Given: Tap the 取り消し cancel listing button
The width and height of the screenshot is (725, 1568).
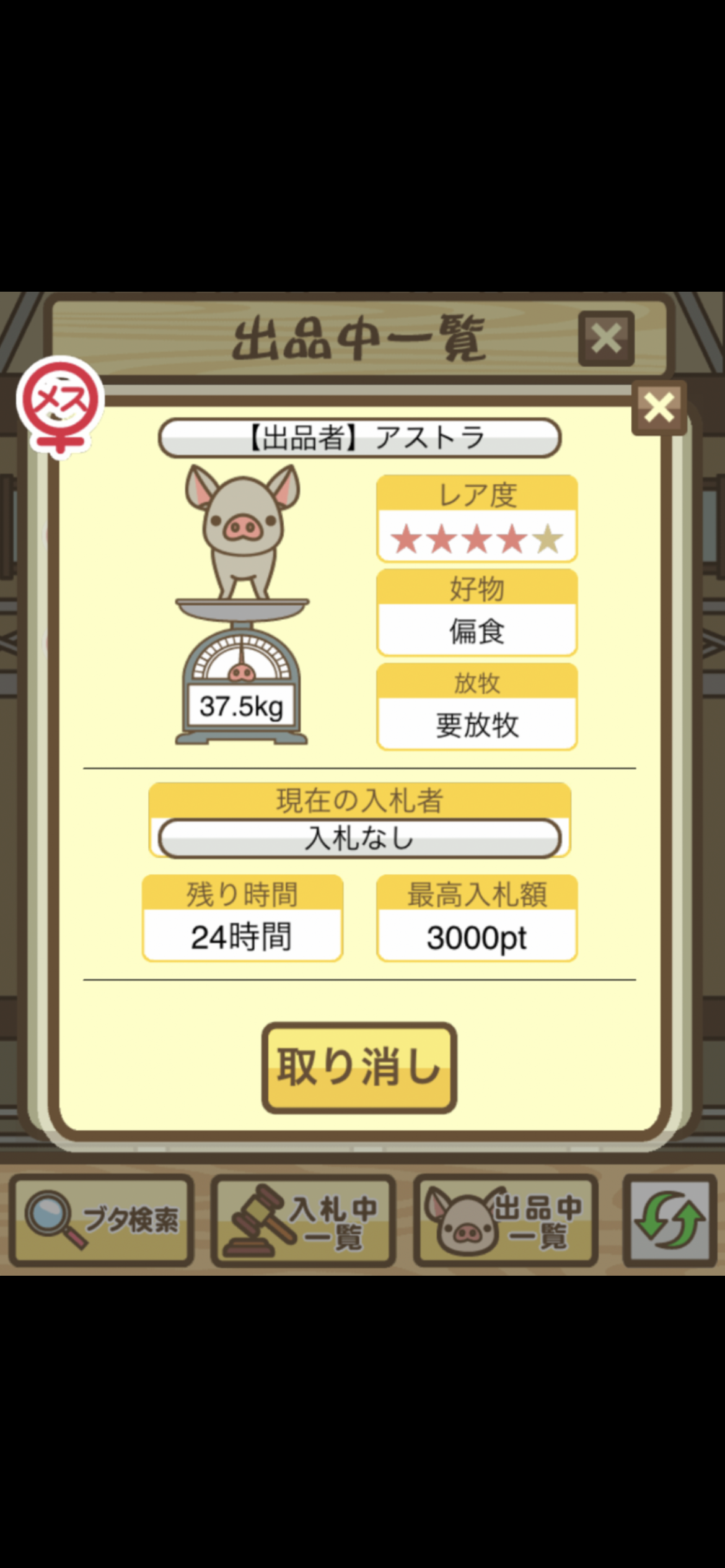Looking at the screenshot, I should tap(359, 1067).
